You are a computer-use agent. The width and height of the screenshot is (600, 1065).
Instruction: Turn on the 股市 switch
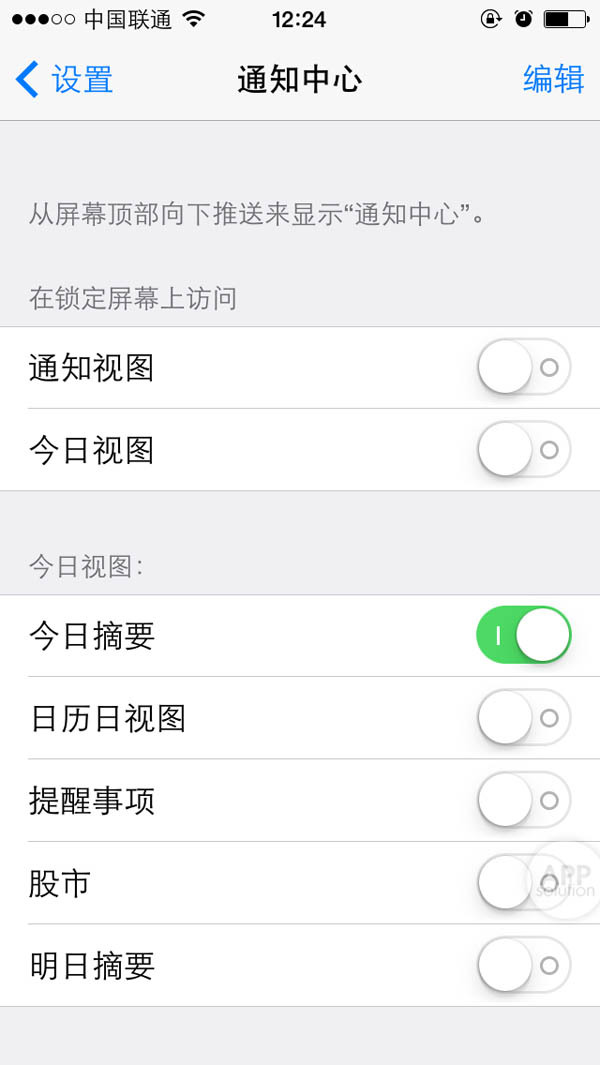coord(524,883)
